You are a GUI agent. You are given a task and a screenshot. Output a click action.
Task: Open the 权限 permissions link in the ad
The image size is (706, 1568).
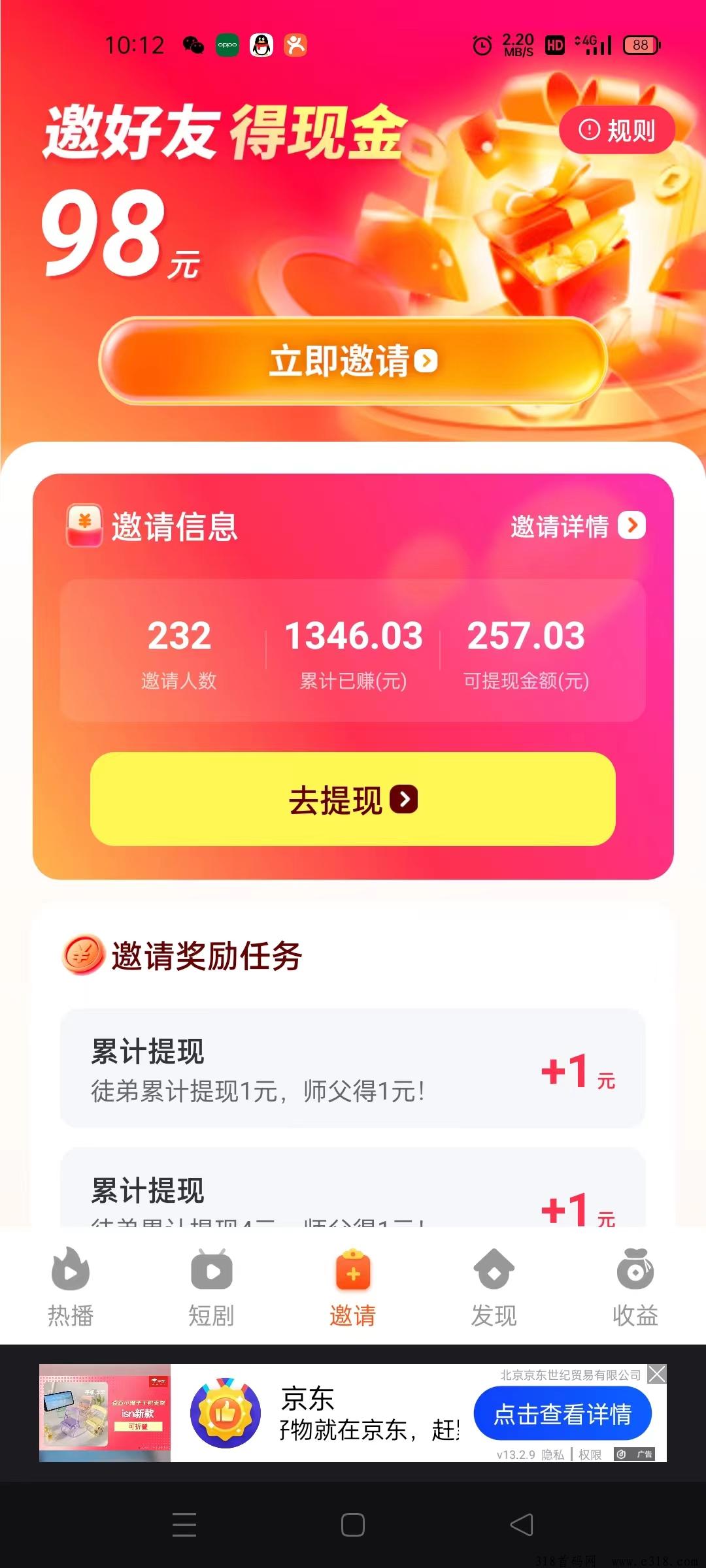[590, 1455]
